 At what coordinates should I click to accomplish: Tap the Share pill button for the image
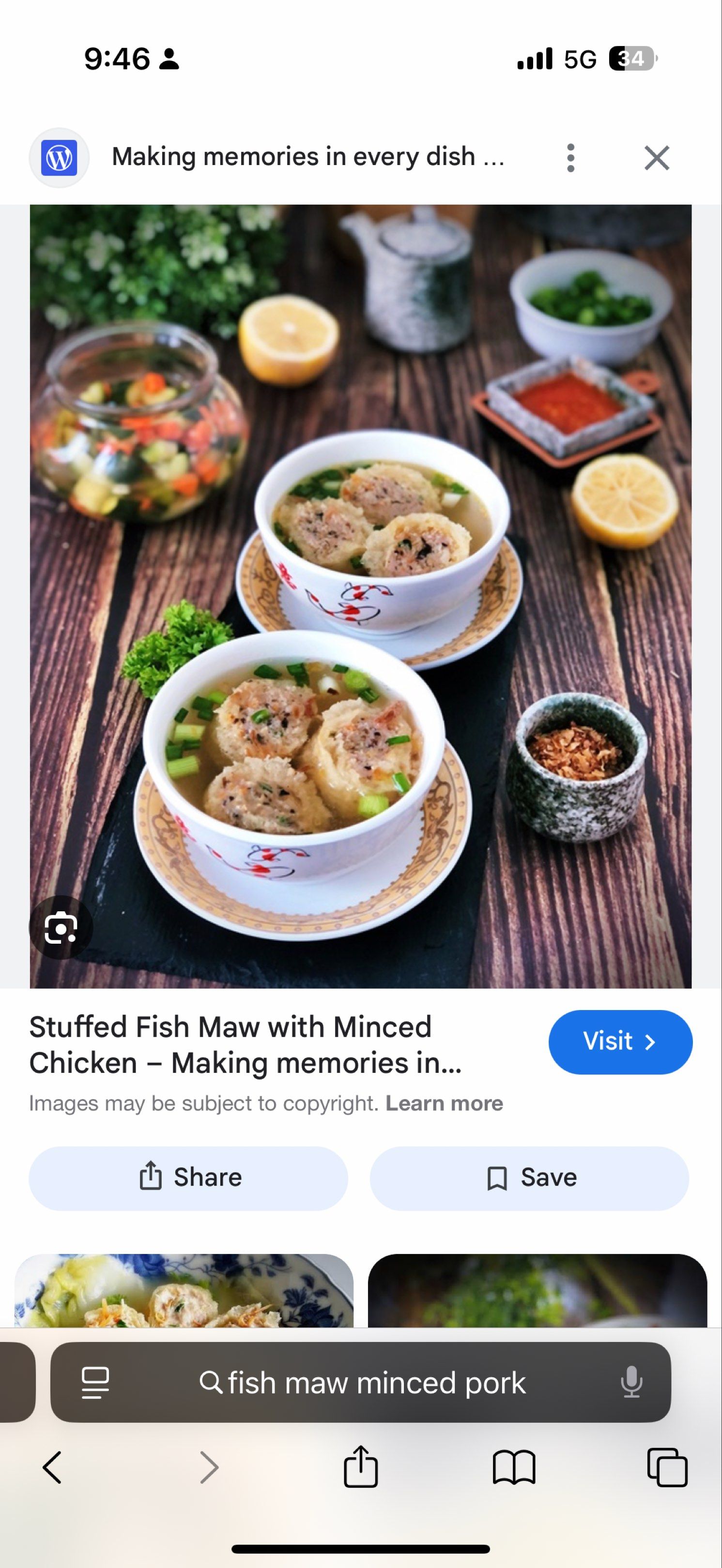[x=189, y=1177]
